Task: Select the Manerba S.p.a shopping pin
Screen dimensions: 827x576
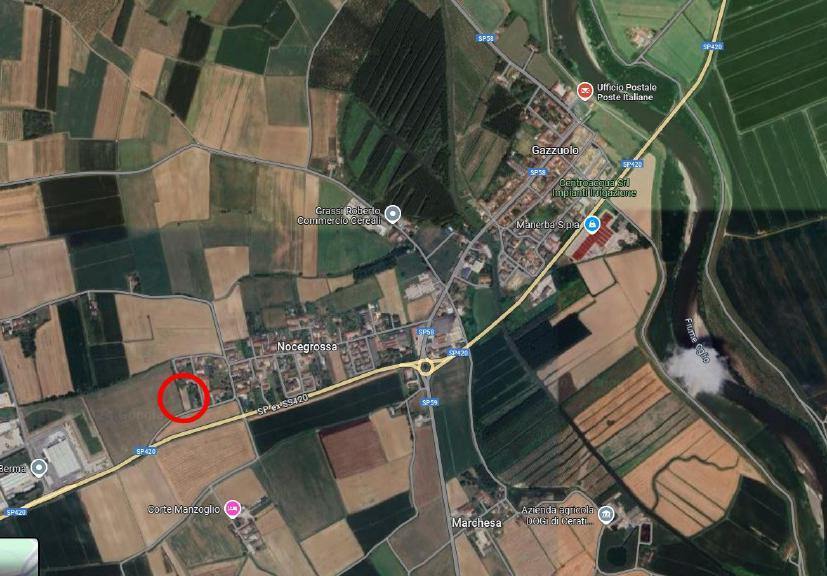Action: coord(592,224)
